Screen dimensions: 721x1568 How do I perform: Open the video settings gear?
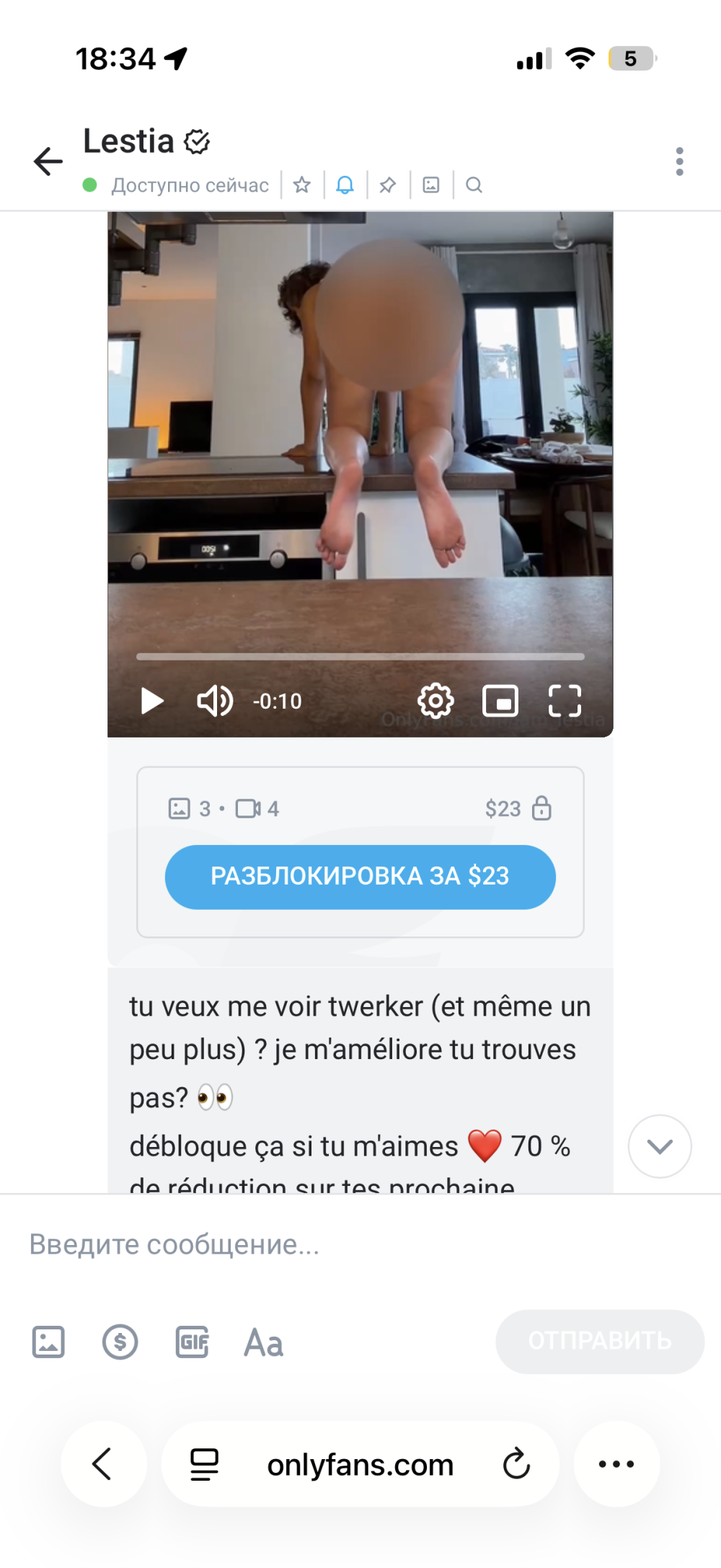(435, 700)
